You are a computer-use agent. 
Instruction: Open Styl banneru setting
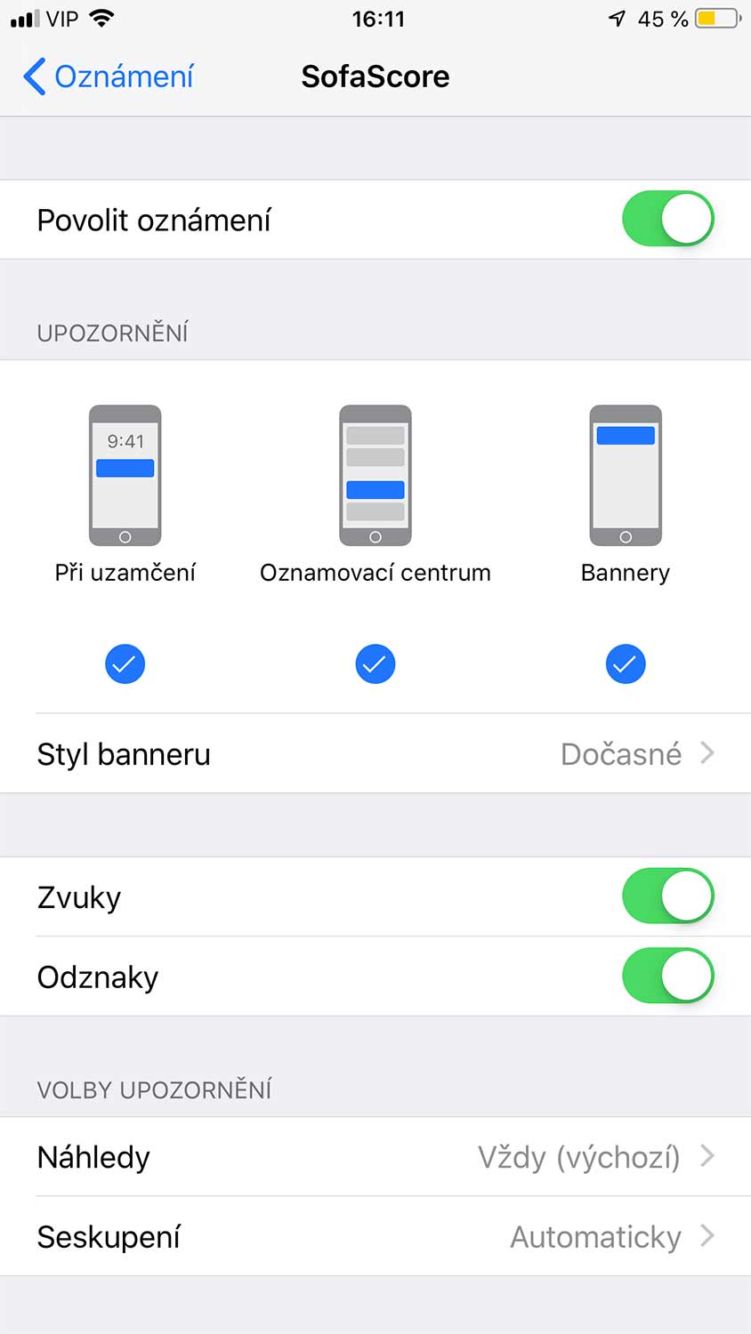click(x=375, y=754)
